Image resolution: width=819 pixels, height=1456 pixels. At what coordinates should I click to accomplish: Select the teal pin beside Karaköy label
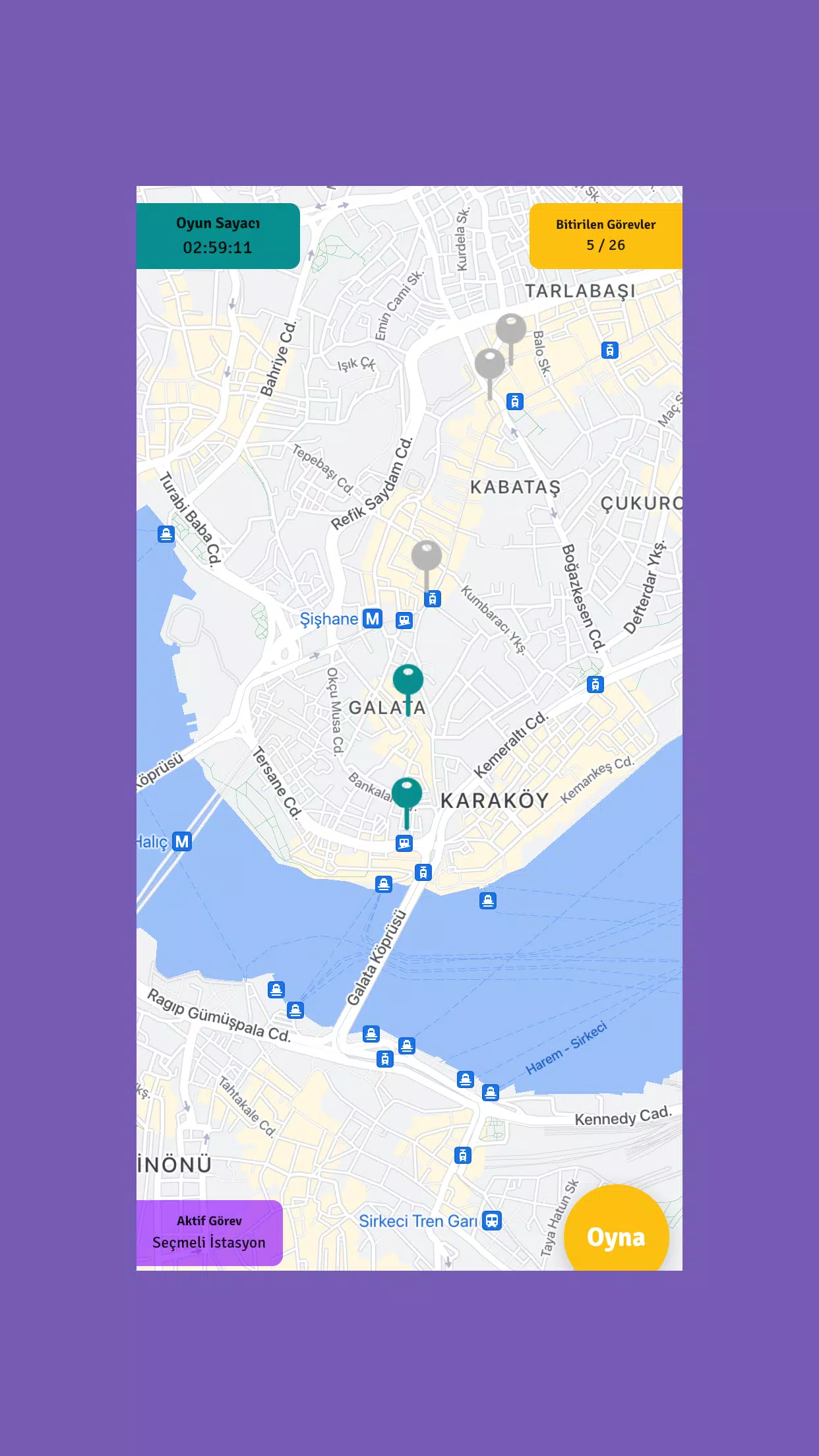click(x=407, y=793)
